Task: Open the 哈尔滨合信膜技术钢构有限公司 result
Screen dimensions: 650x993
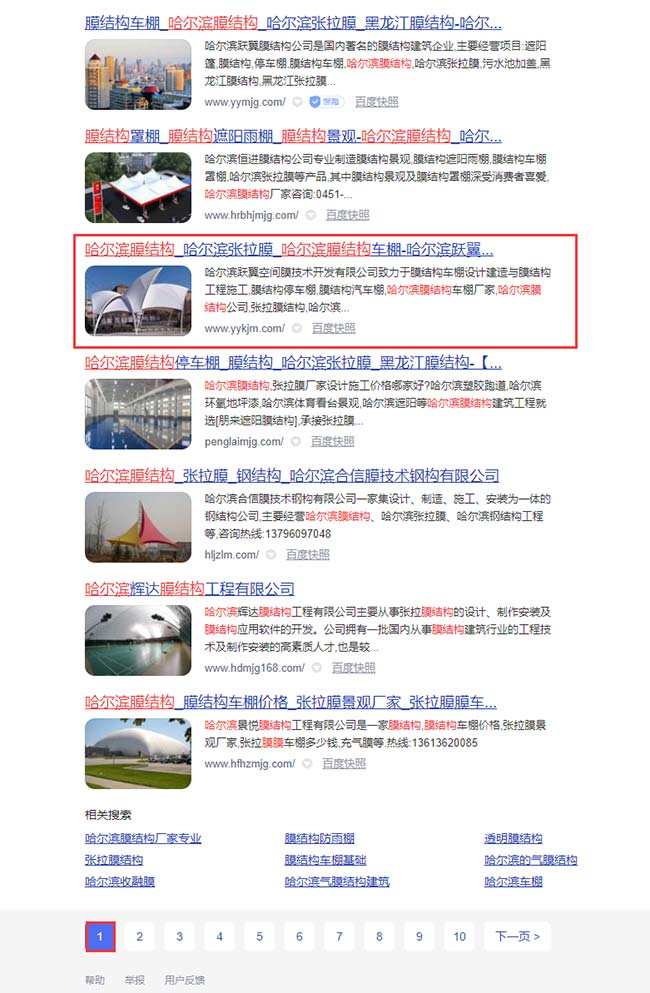Action: 292,475
